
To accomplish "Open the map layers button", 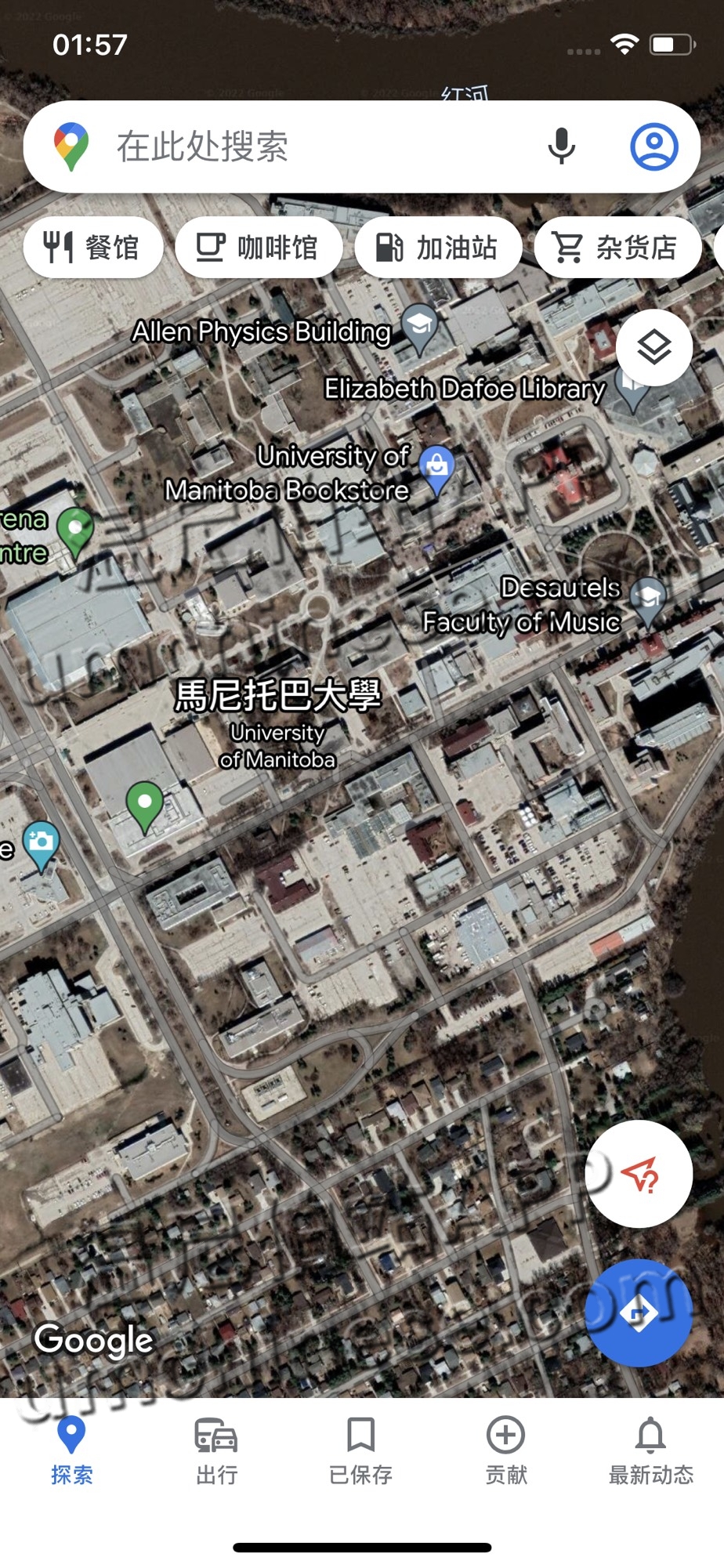I will click(653, 347).
